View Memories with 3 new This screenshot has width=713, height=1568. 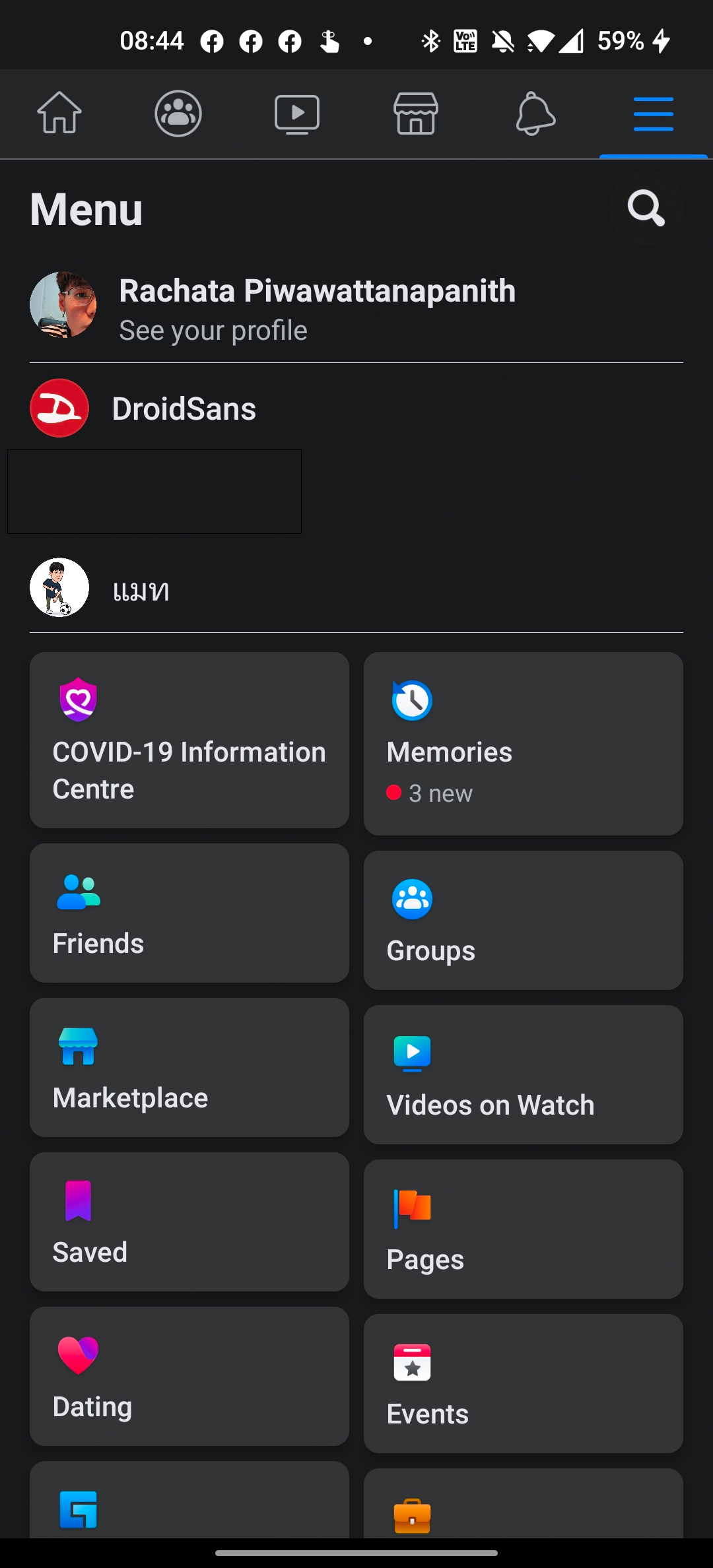point(523,744)
